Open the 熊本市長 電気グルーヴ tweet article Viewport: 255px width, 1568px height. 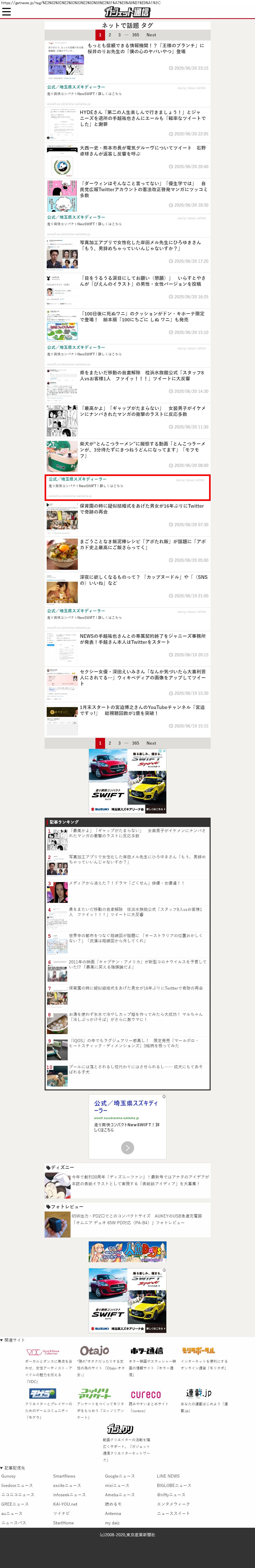tap(143, 150)
